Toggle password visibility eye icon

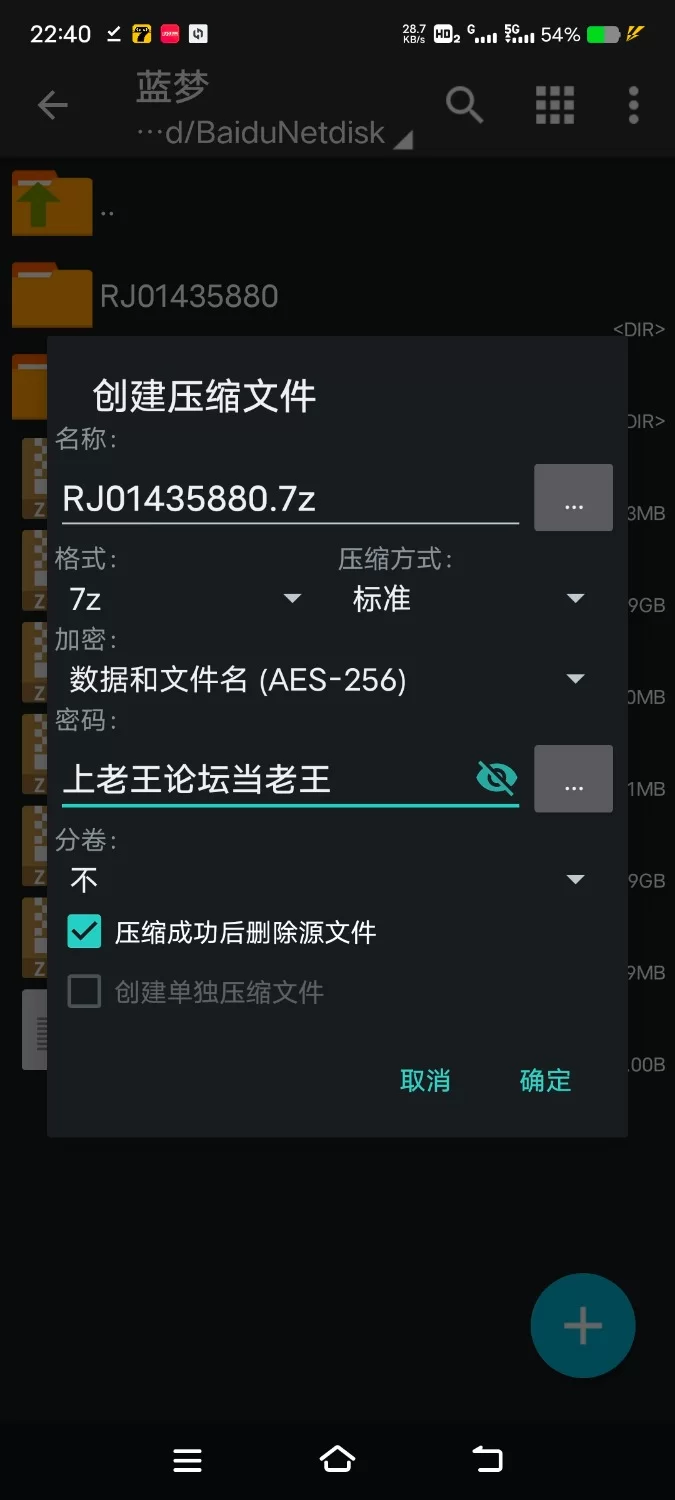click(x=496, y=778)
